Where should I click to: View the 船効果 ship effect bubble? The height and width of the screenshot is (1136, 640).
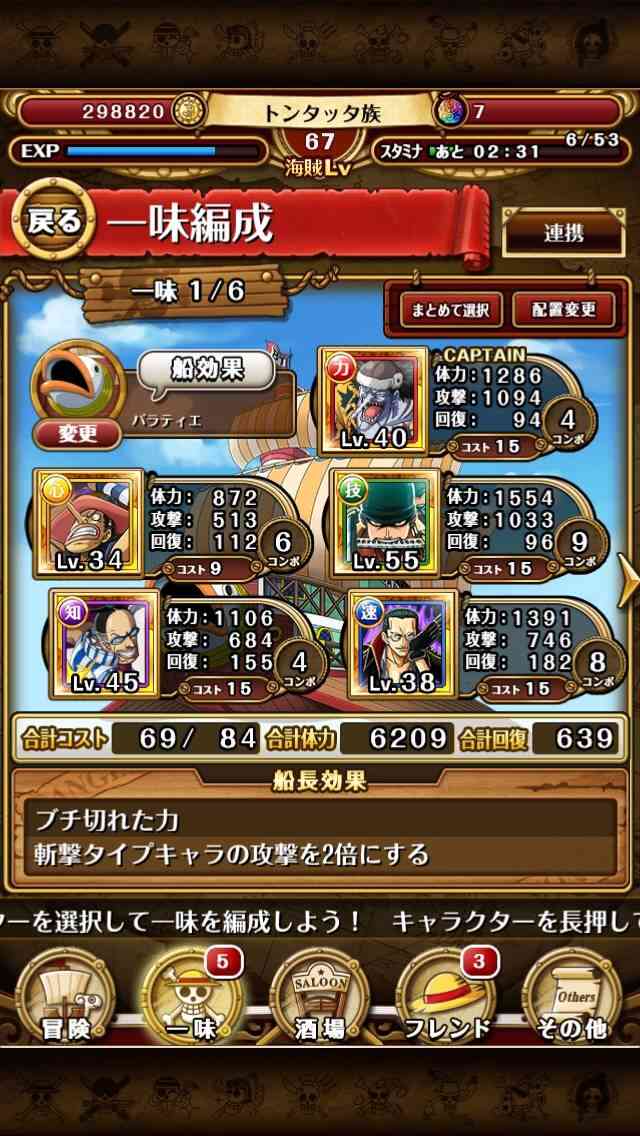coord(207,370)
